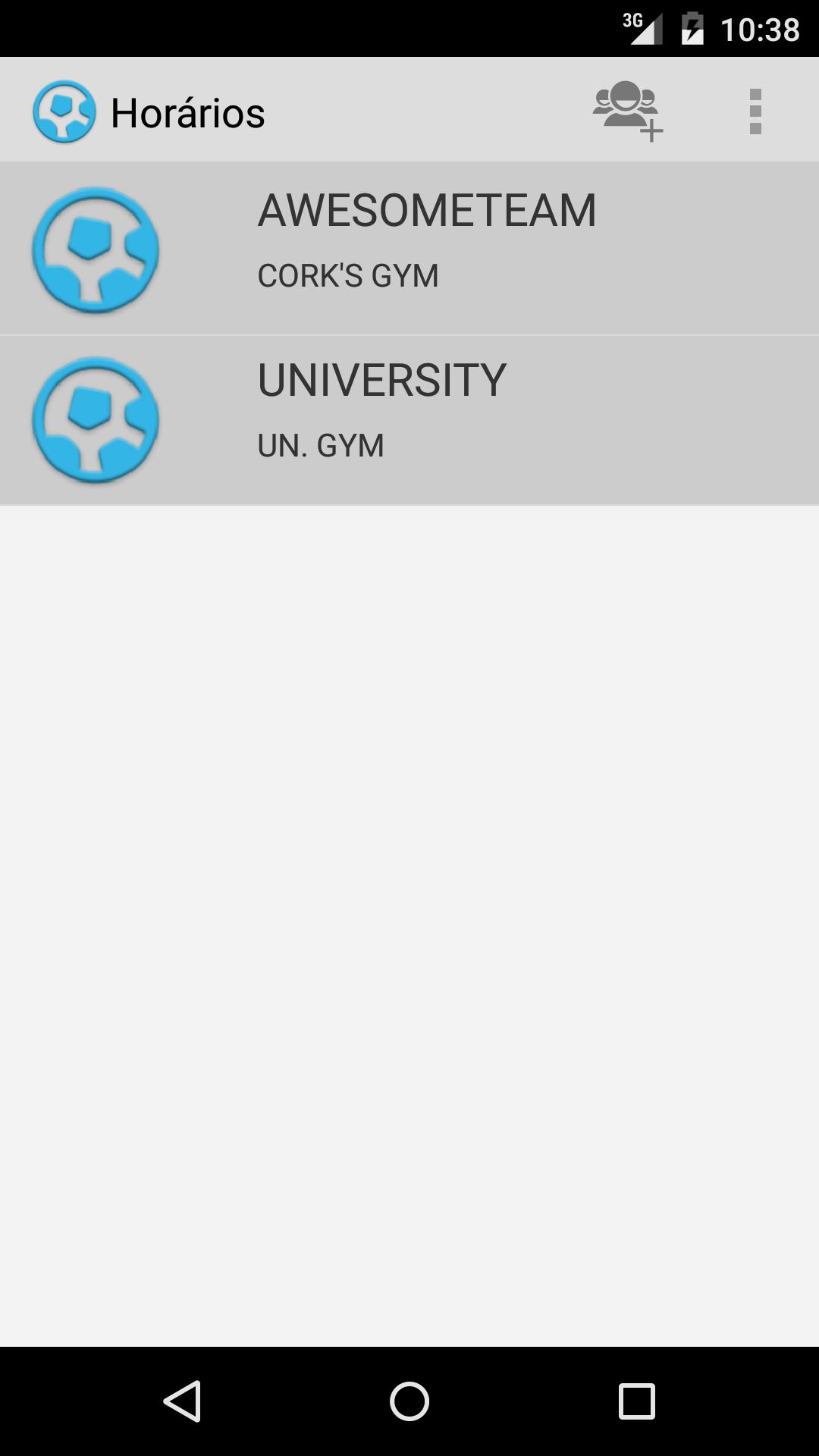
Task: Tap the add group icon
Action: (628, 111)
